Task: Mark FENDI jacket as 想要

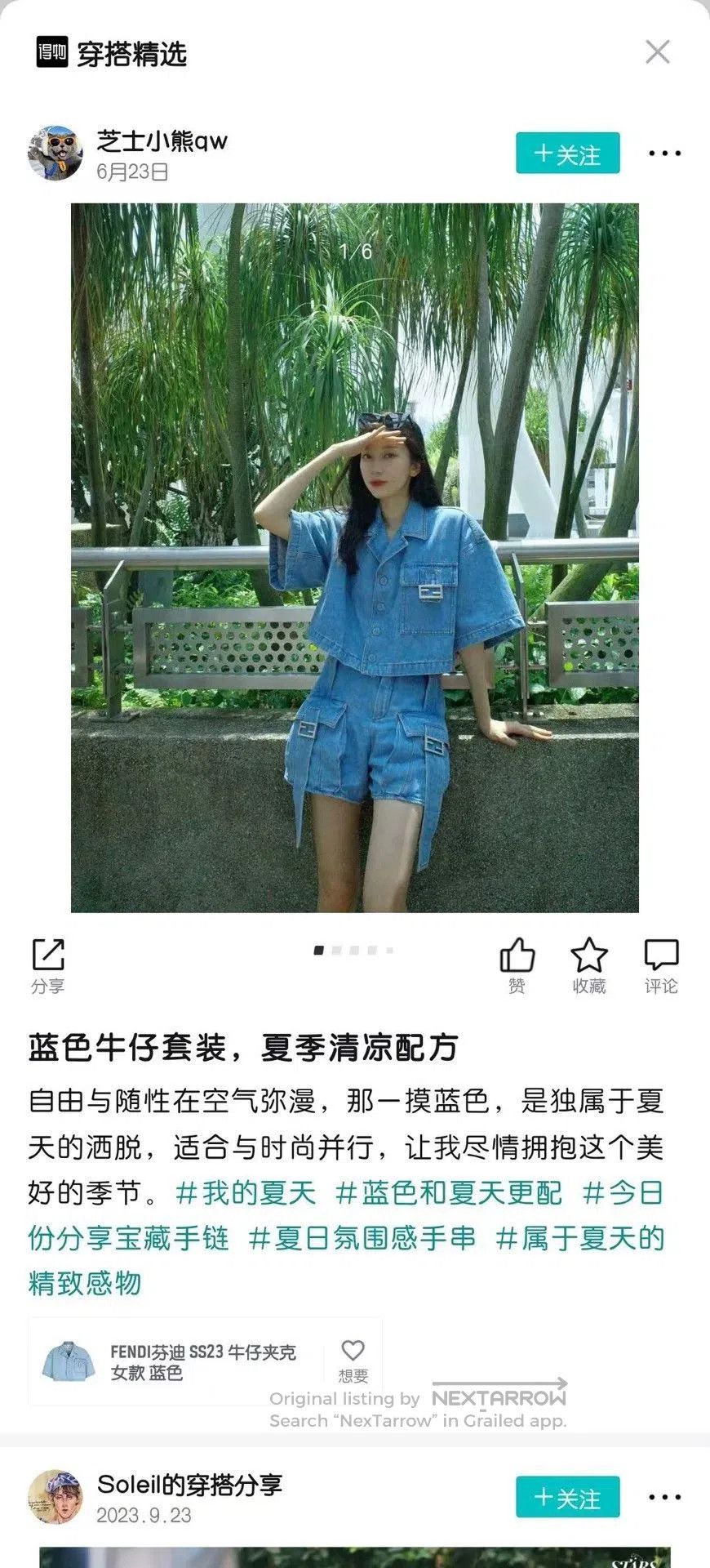Action: click(x=353, y=1362)
